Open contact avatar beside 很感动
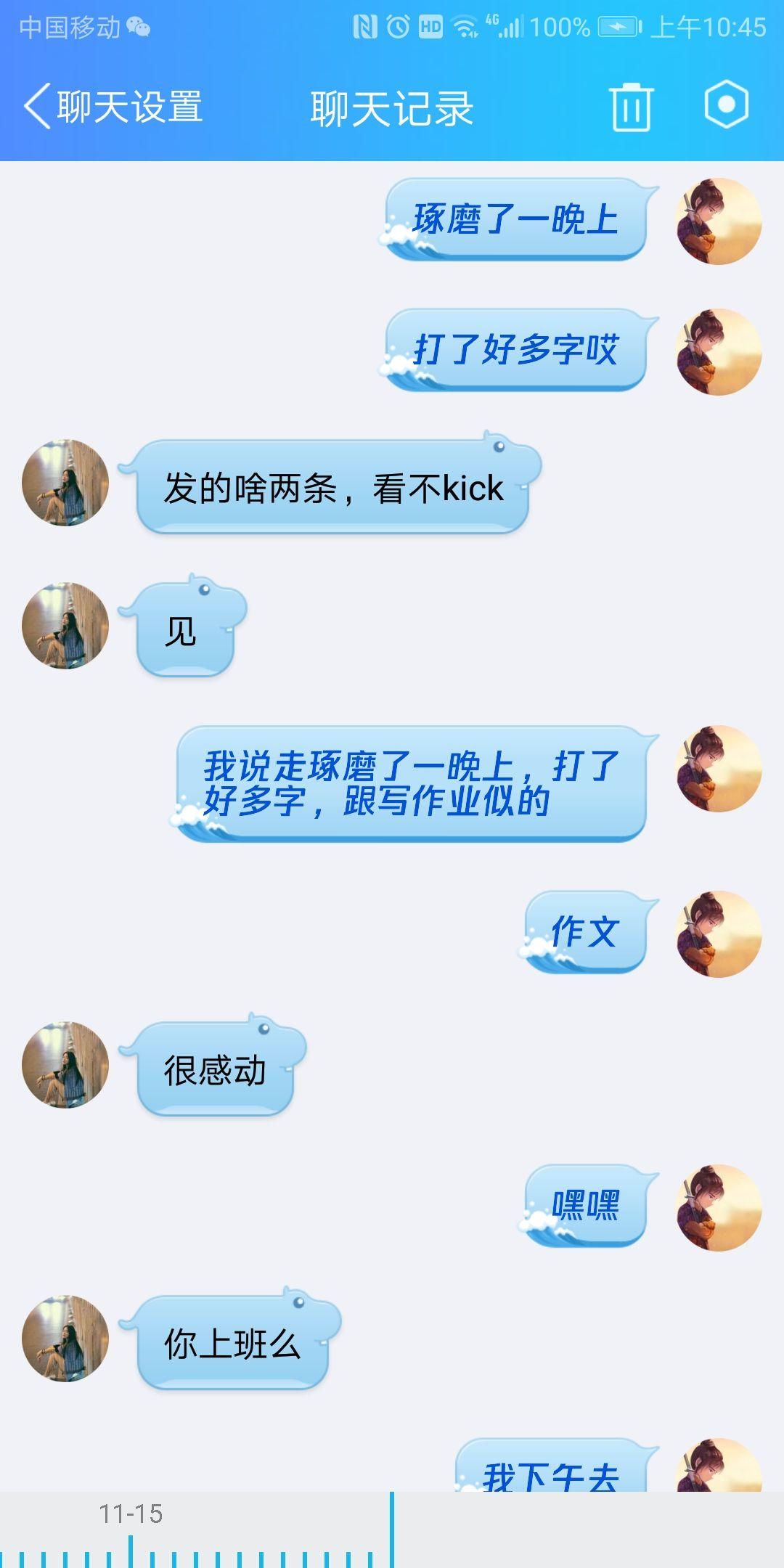Viewport: 784px width, 1568px height. [65, 1065]
